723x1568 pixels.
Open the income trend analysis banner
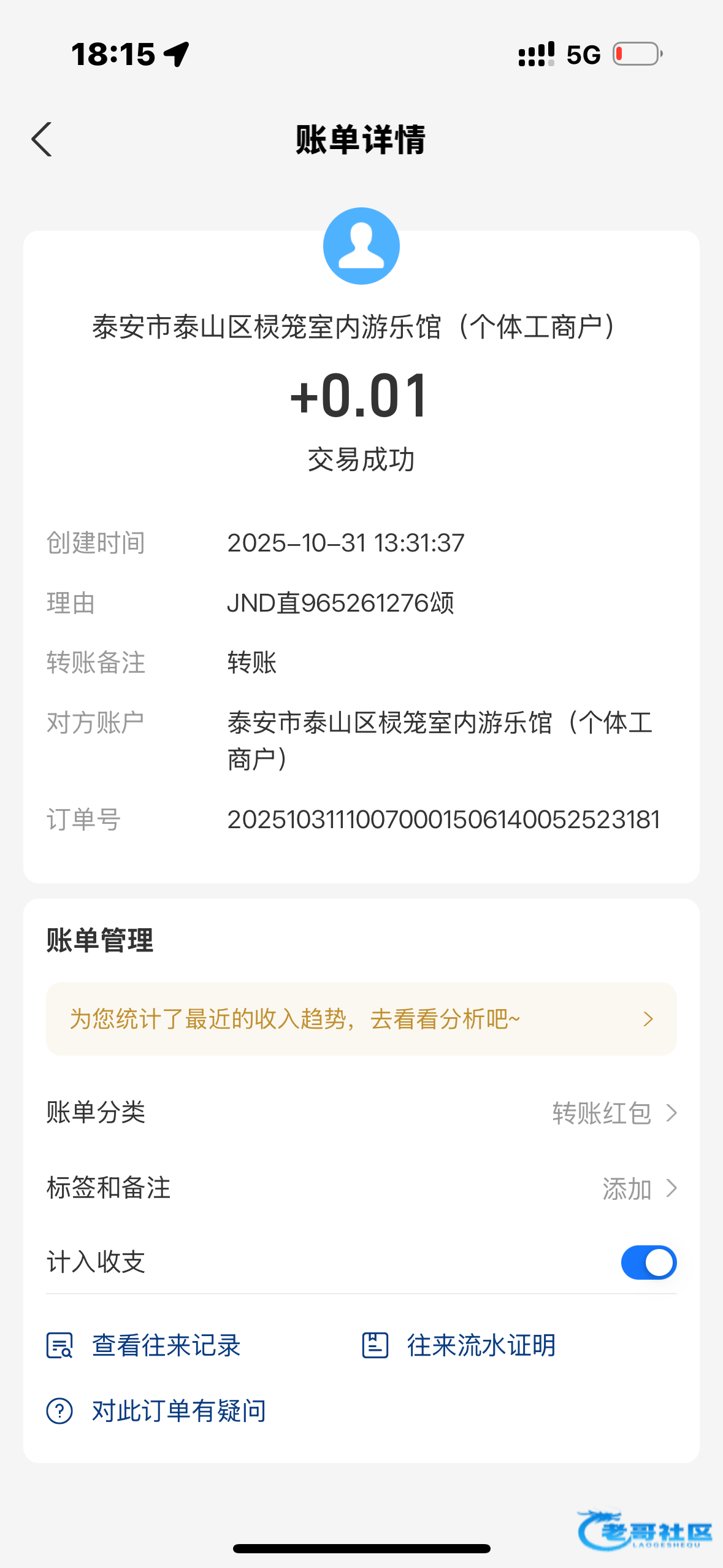[x=361, y=1019]
